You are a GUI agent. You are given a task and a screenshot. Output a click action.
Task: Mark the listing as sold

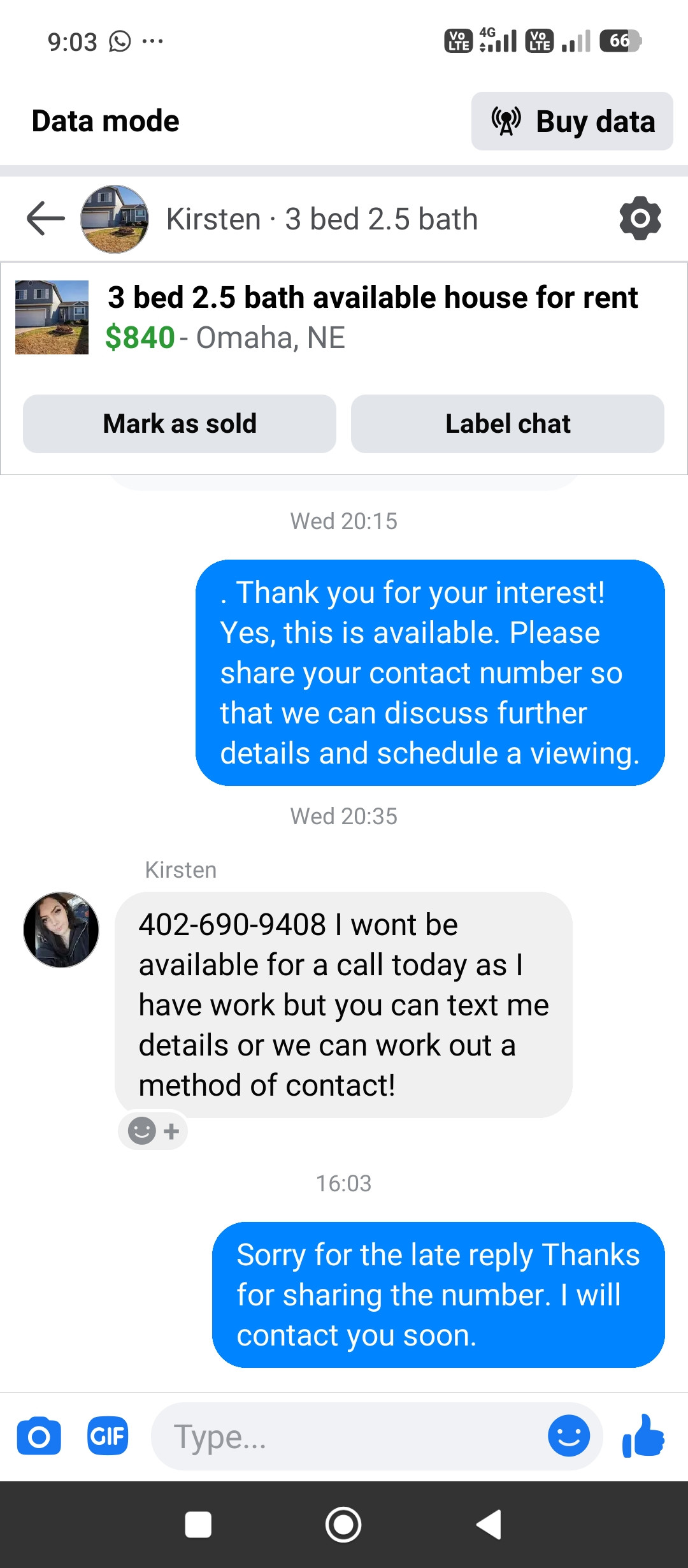tap(180, 424)
